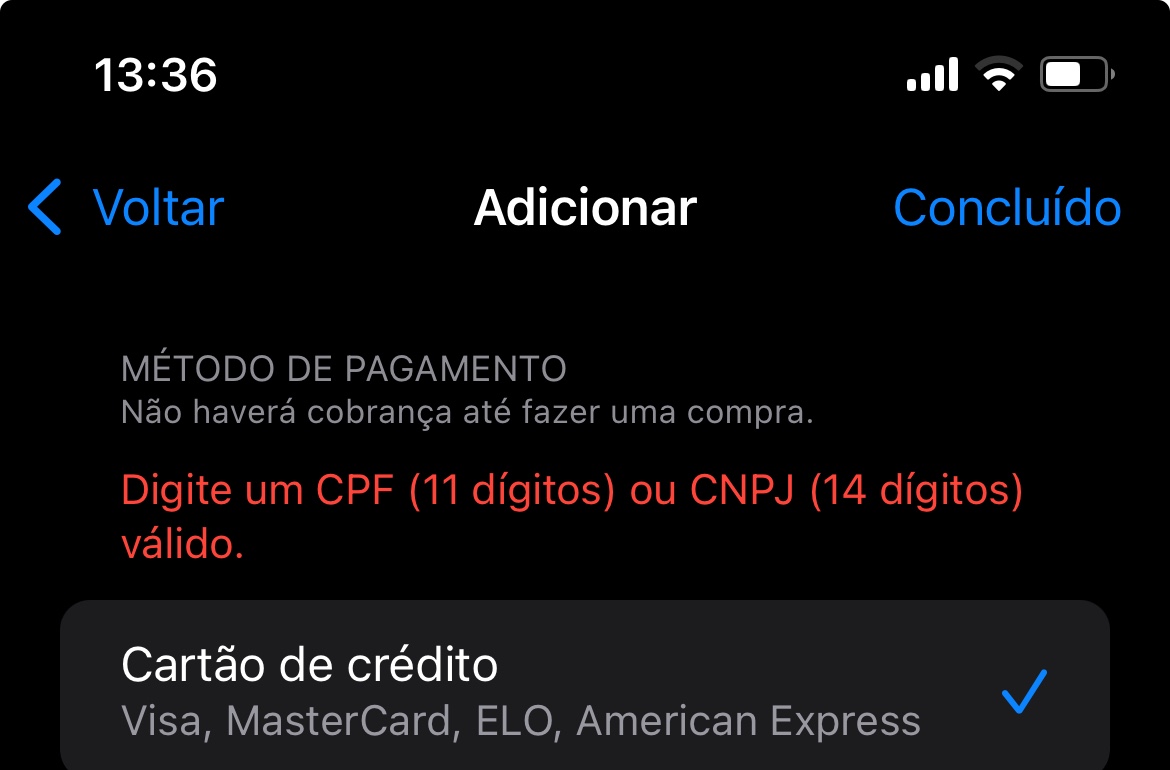This screenshot has height=770, width=1170.
Task: Go back with the Voltar button
Action: click(x=127, y=208)
